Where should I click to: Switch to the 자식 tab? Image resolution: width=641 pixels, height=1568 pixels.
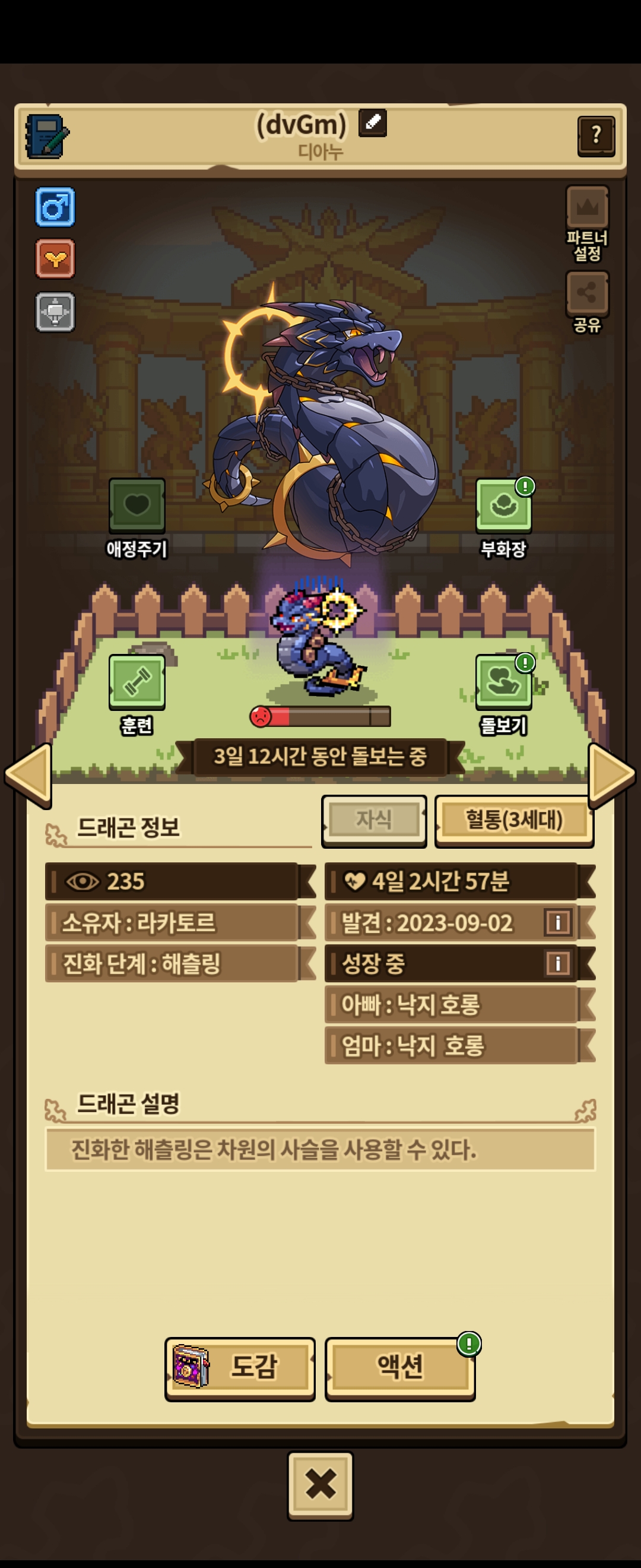point(373,820)
